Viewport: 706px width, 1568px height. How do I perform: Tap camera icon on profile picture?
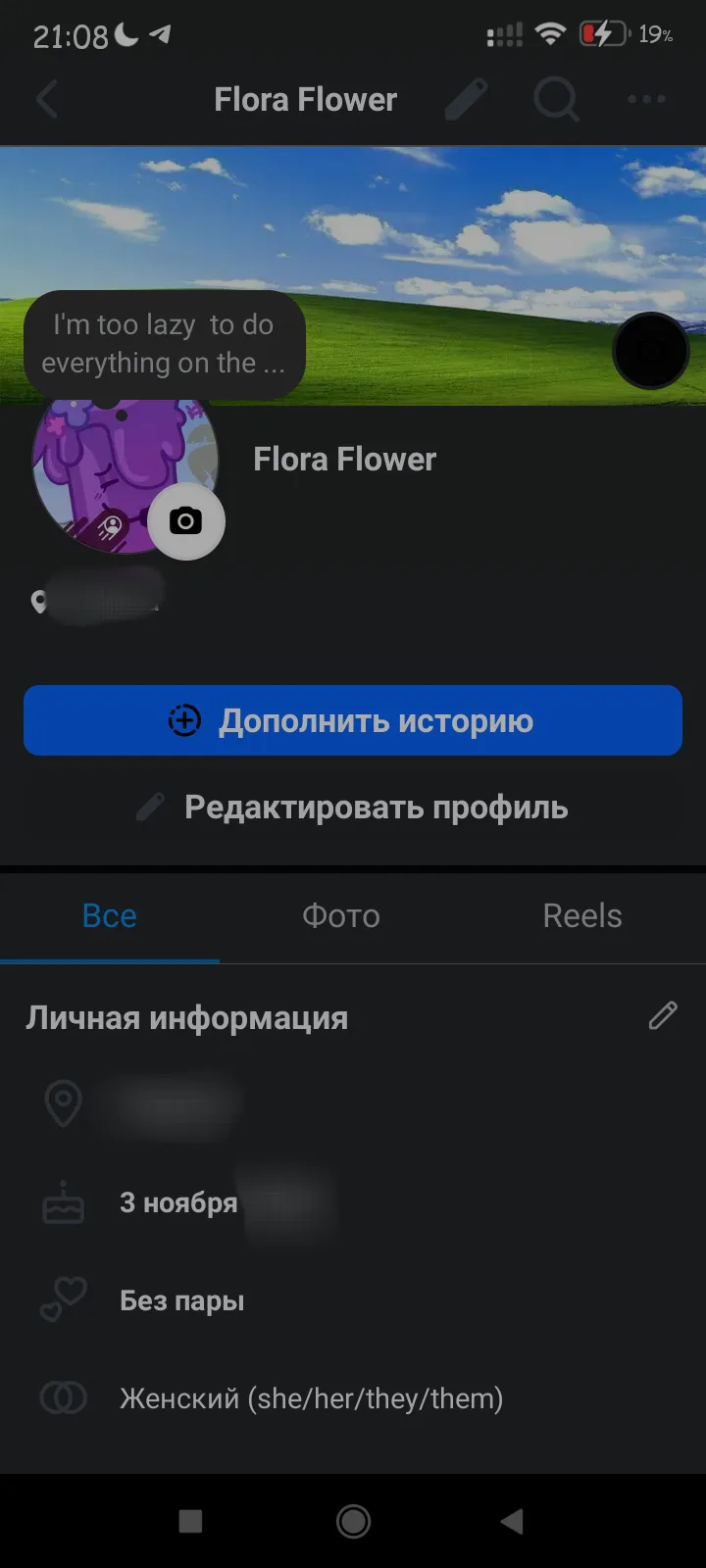point(186,521)
